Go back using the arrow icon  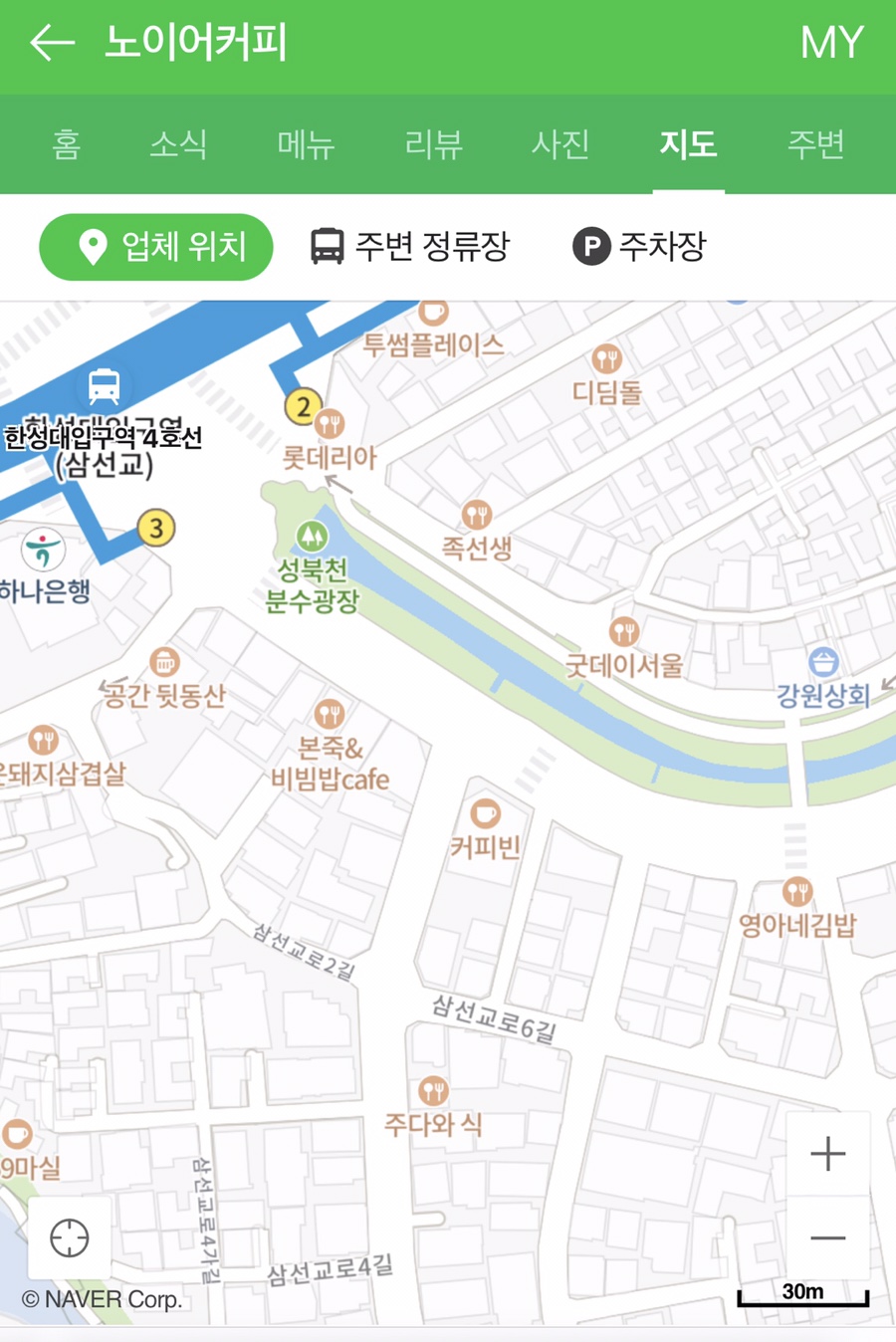53,43
